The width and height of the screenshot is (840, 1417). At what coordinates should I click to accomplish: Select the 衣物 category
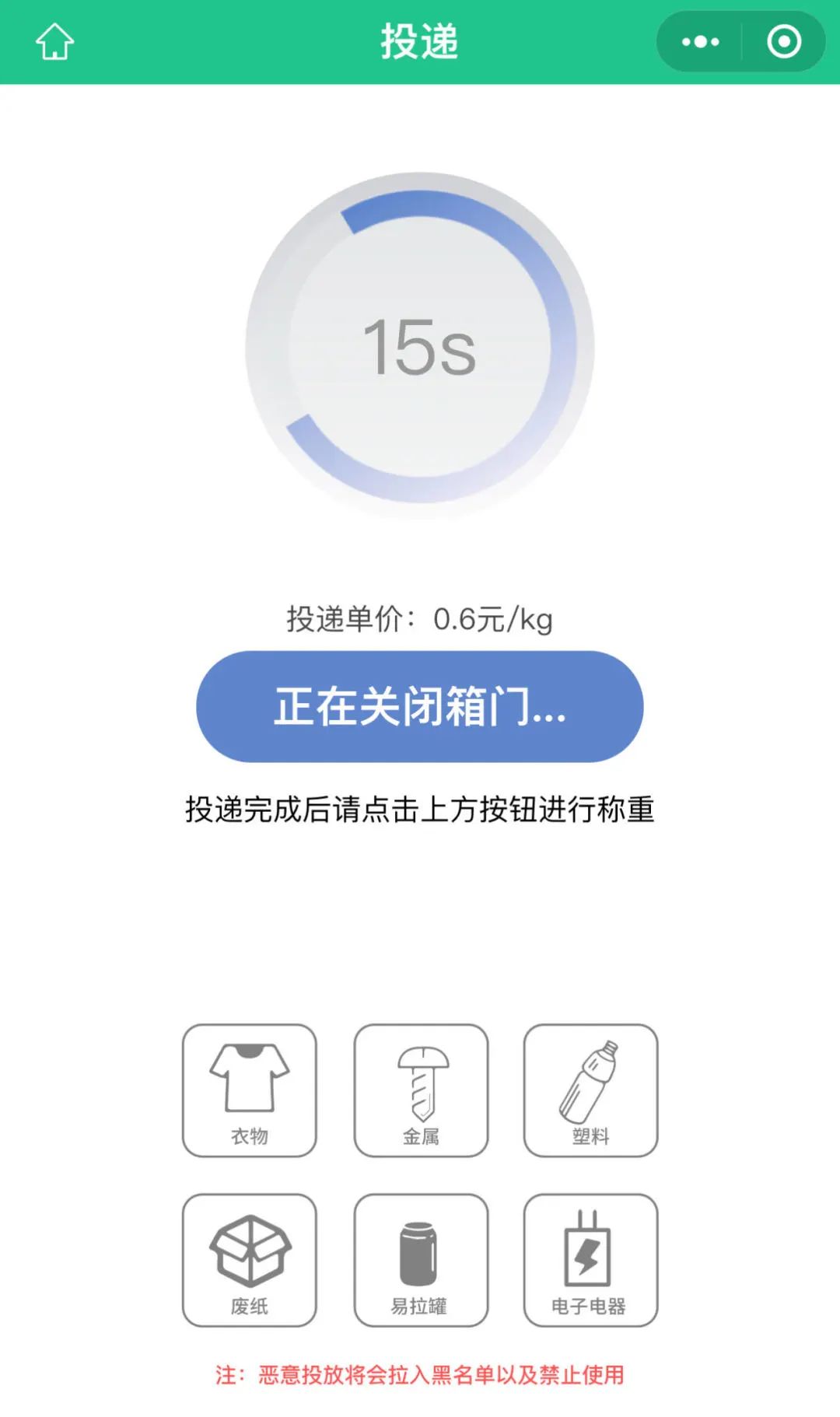(x=250, y=1090)
